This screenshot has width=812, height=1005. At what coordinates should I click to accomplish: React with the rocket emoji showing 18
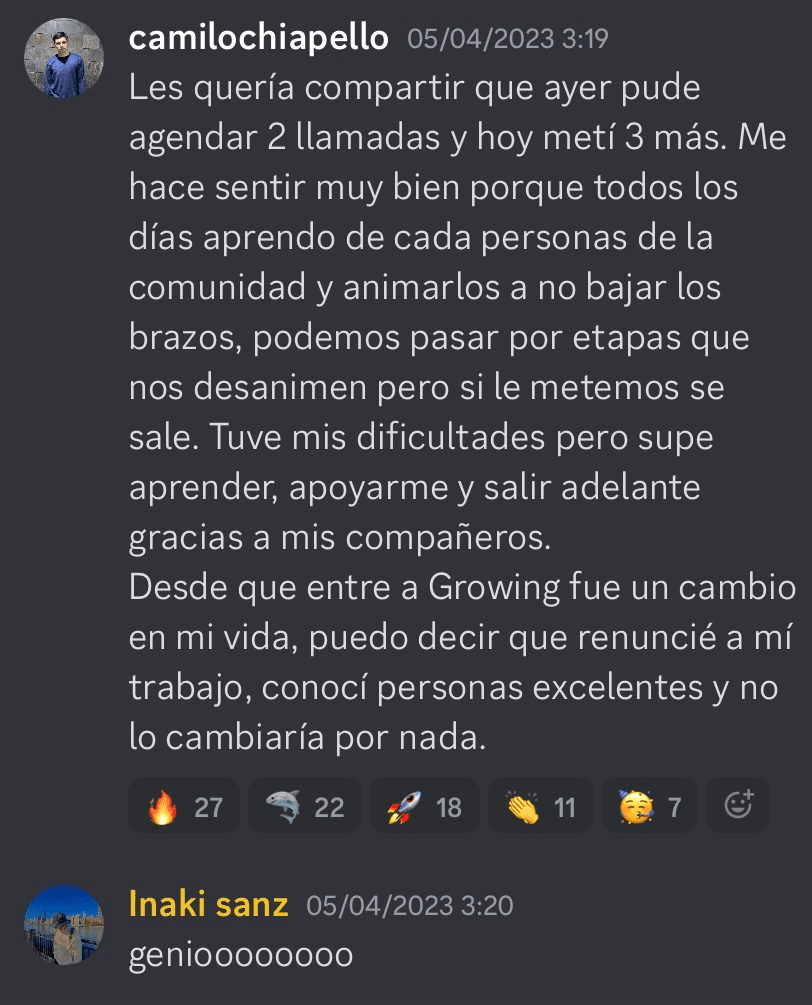click(x=424, y=806)
